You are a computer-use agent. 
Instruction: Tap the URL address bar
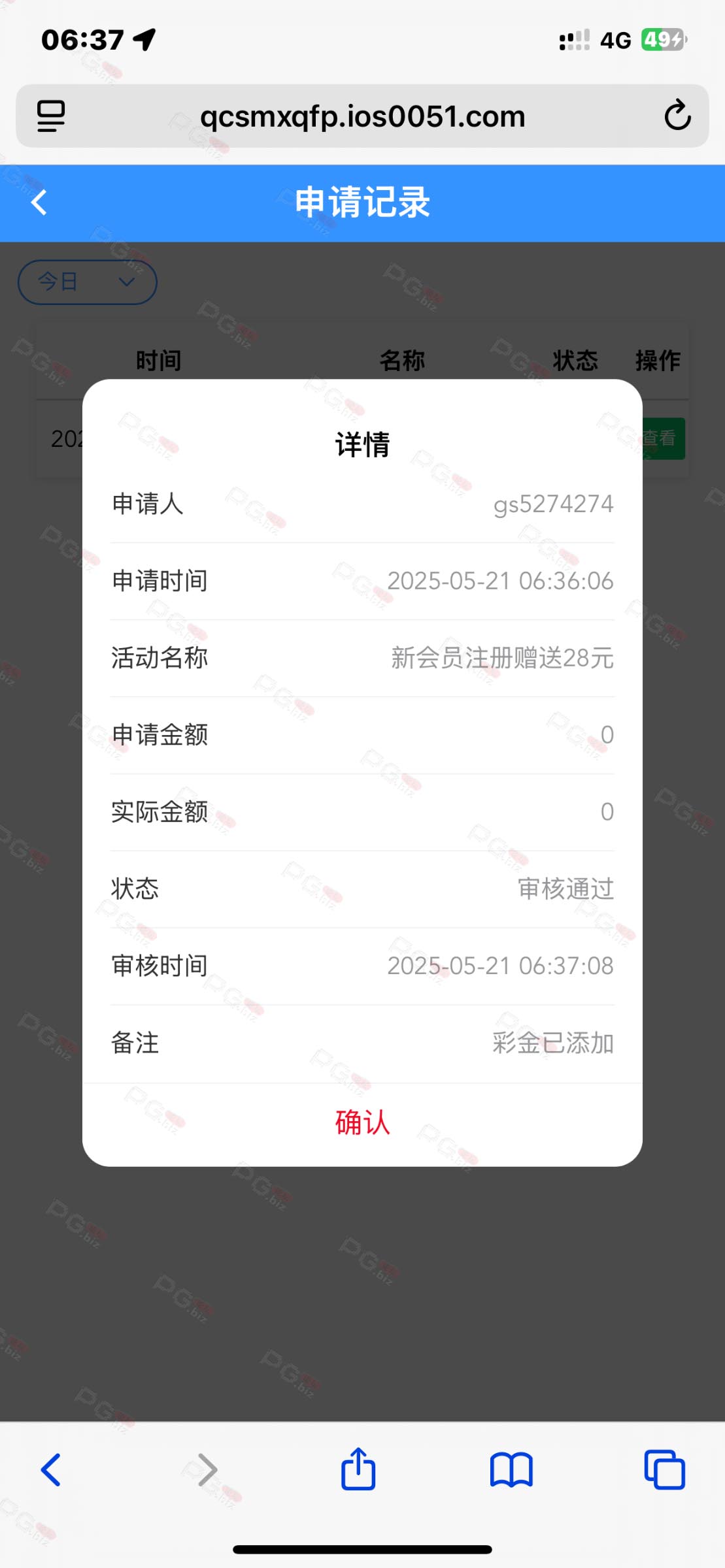pos(362,116)
